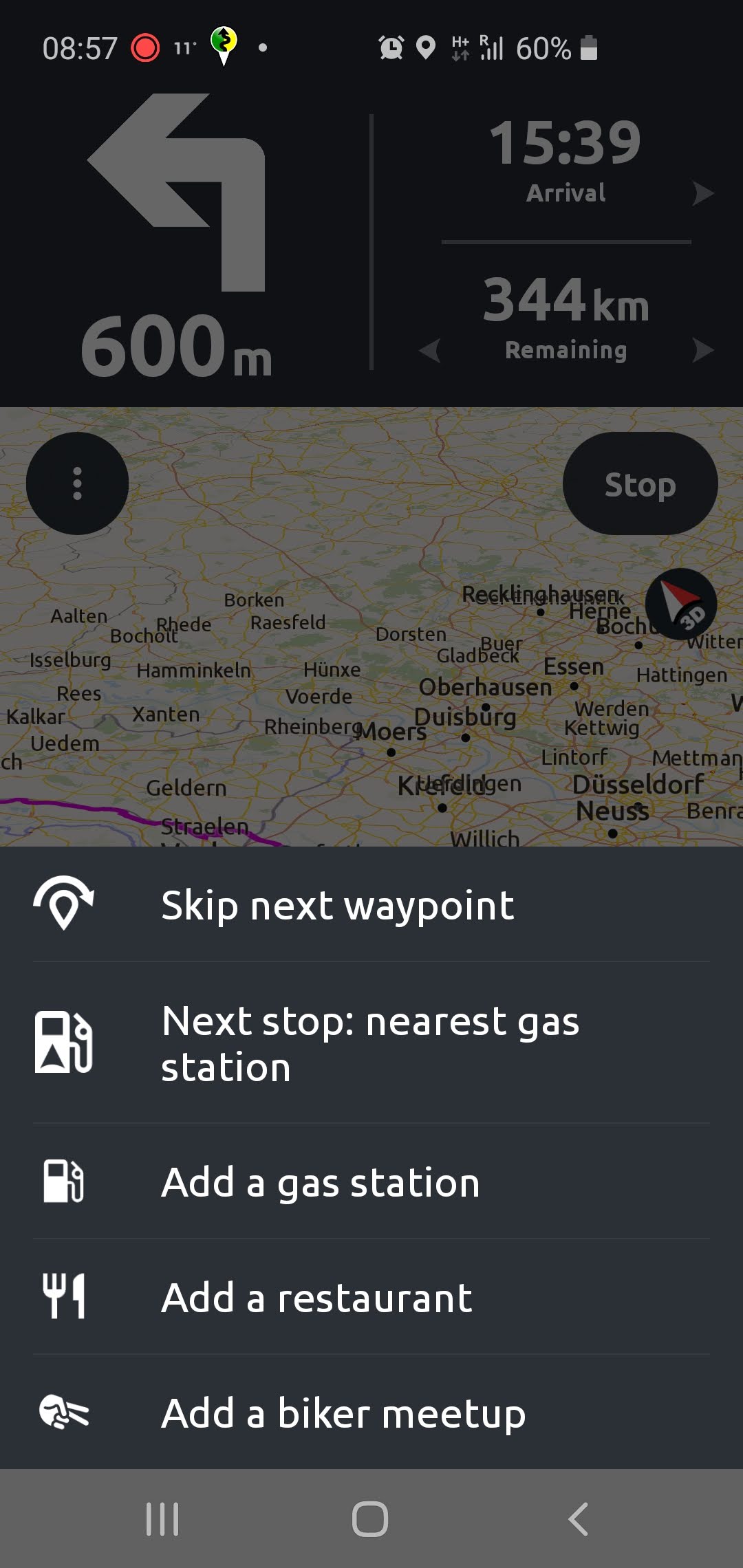
Task: Stop the navigation
Action: point(640,485)
